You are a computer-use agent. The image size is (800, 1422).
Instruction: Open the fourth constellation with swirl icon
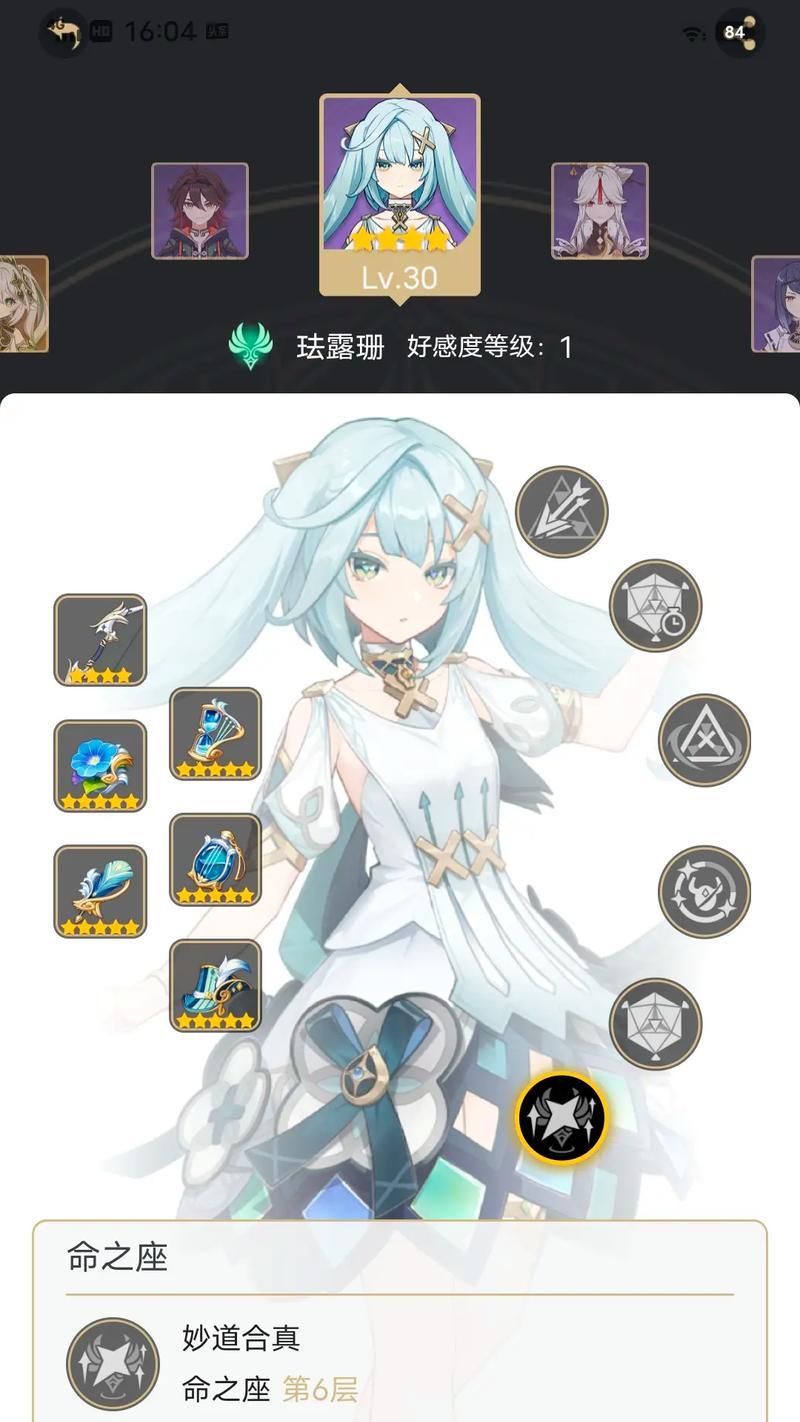(x=704, y=892)
